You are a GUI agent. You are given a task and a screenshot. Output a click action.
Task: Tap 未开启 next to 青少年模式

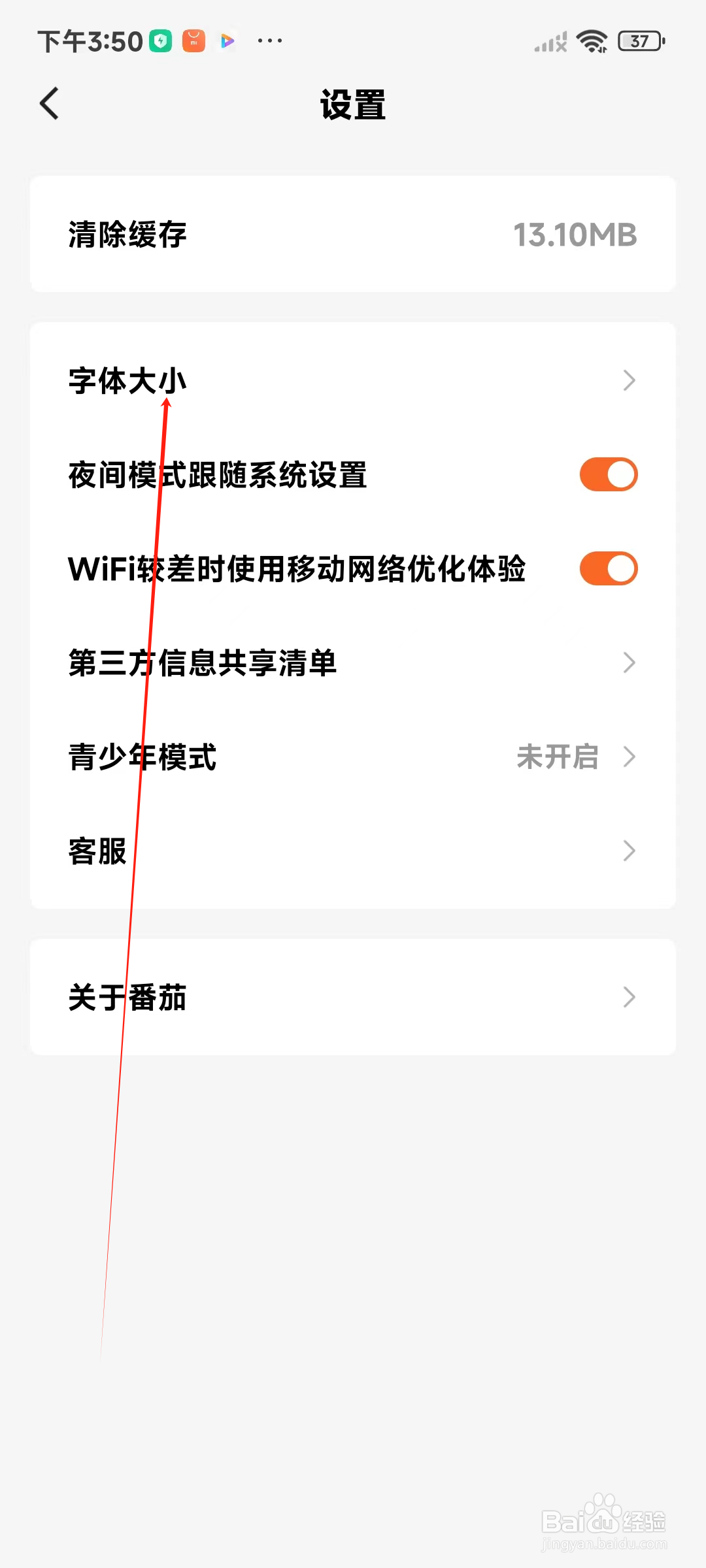coord(558,757)
